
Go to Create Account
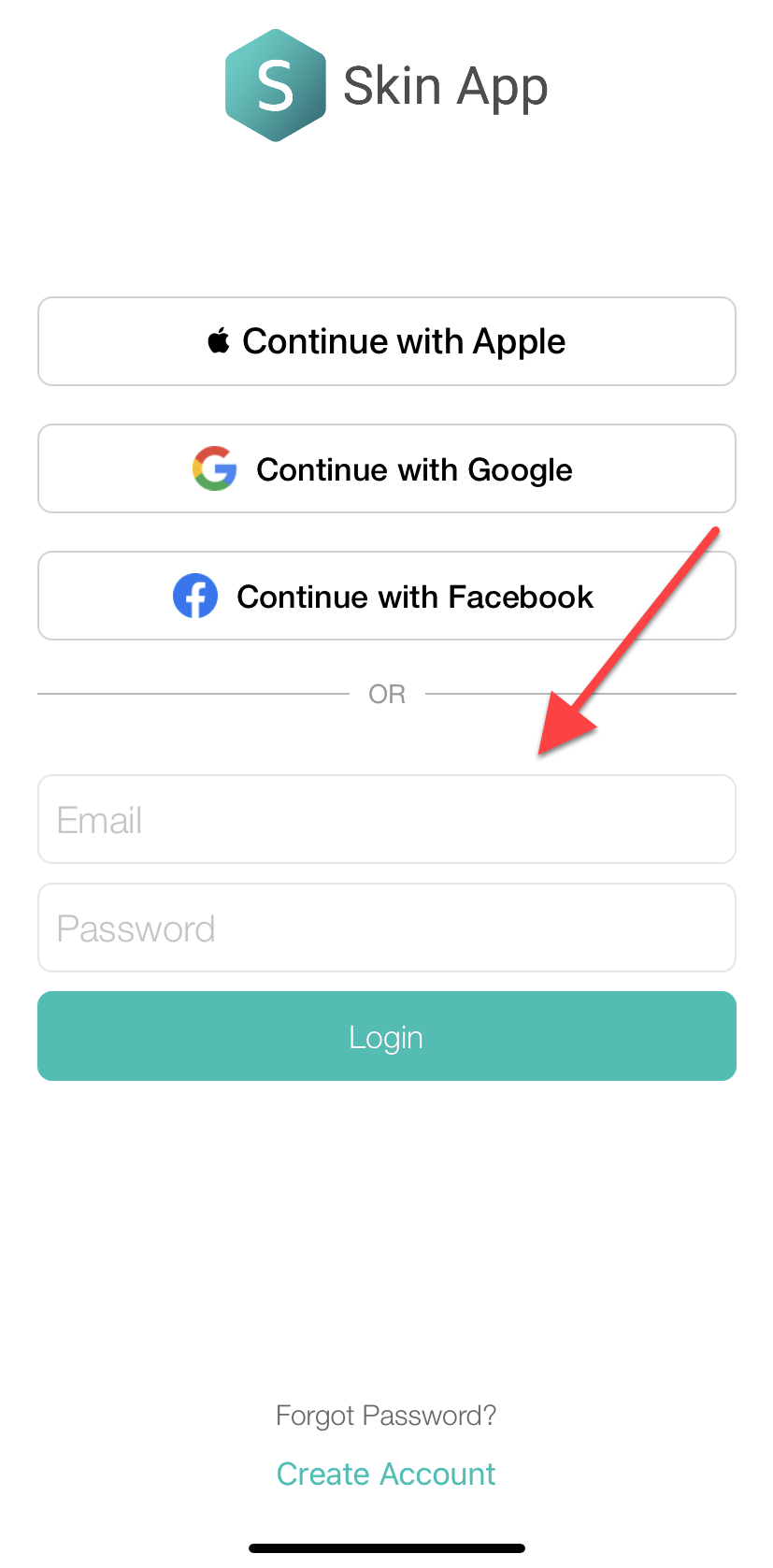tap(386, 1474)
